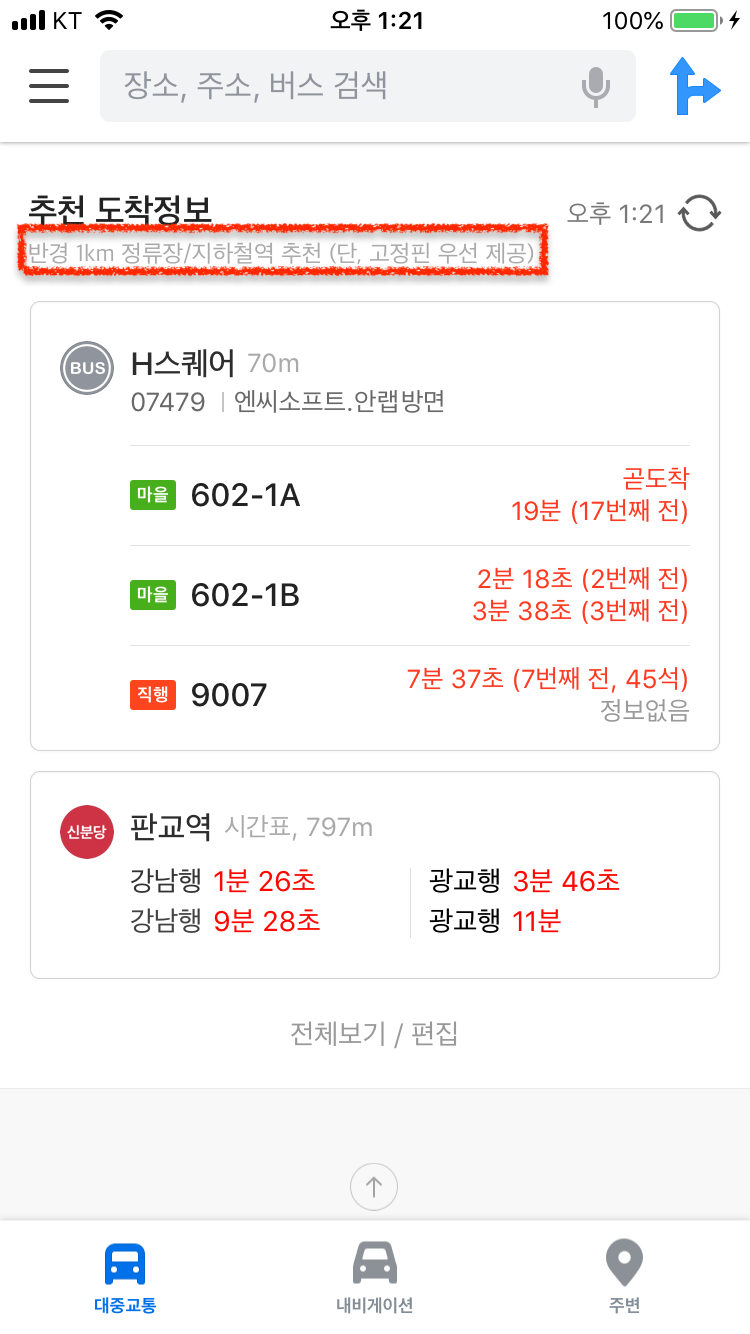Tap the place, address, bus search field
The width and height of the screenshot is (750, 1334).
click(x=367, y=86)
